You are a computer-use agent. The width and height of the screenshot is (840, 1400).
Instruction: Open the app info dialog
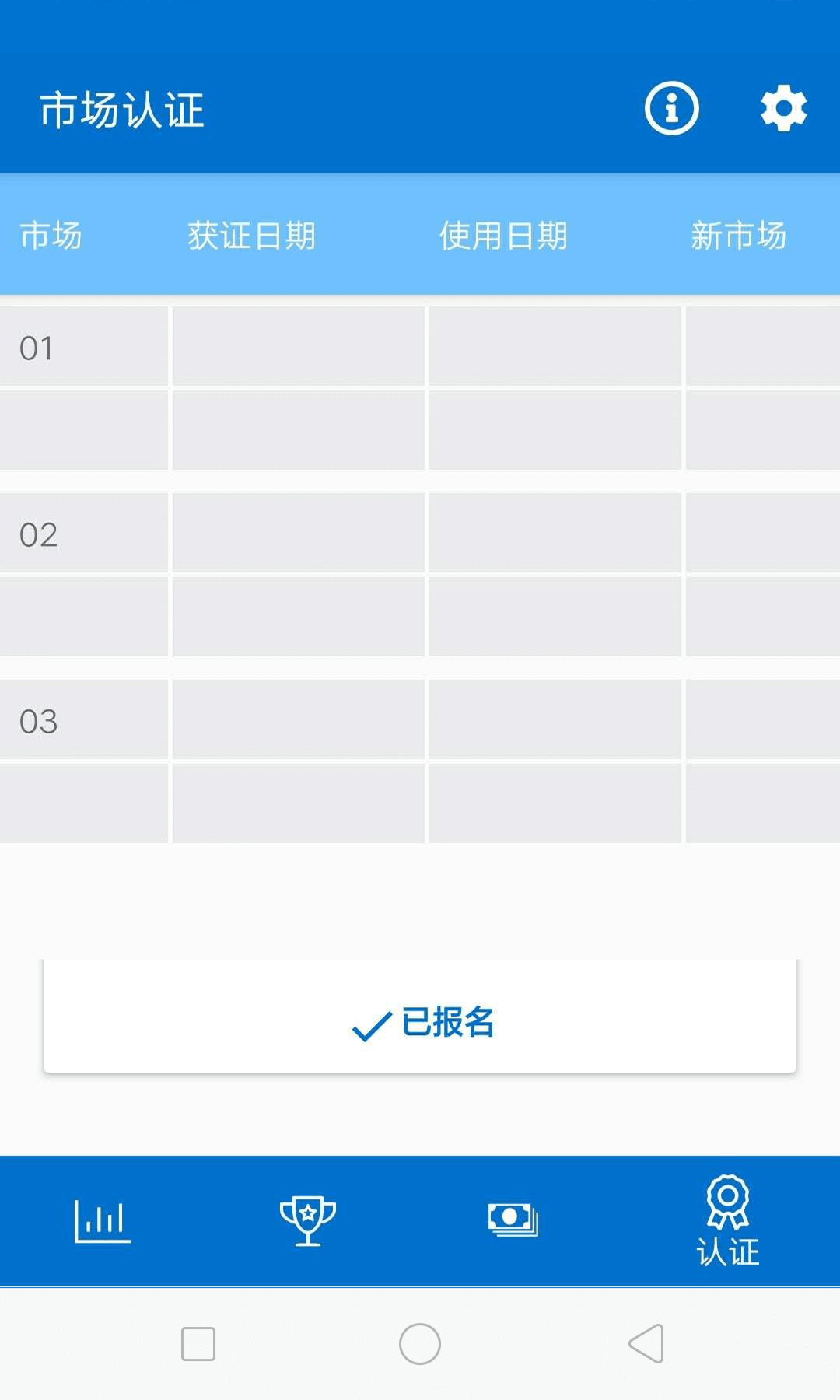pos(670,108)
